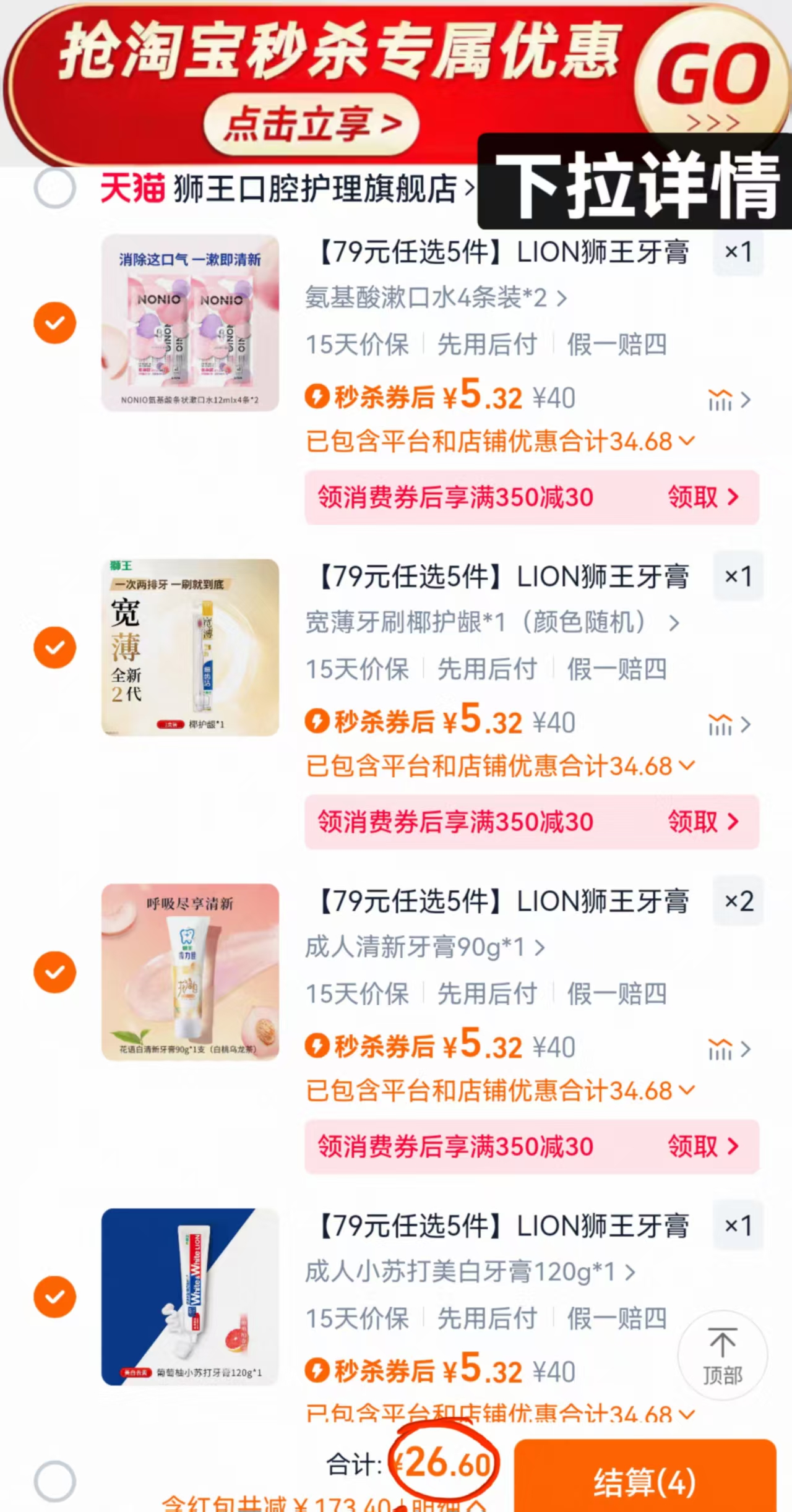Expand the 34.68 discount breakdown on the mouthwash item
Image resolution: width=792 pixels, height=1512 pixels.
(x=686, y=440)
